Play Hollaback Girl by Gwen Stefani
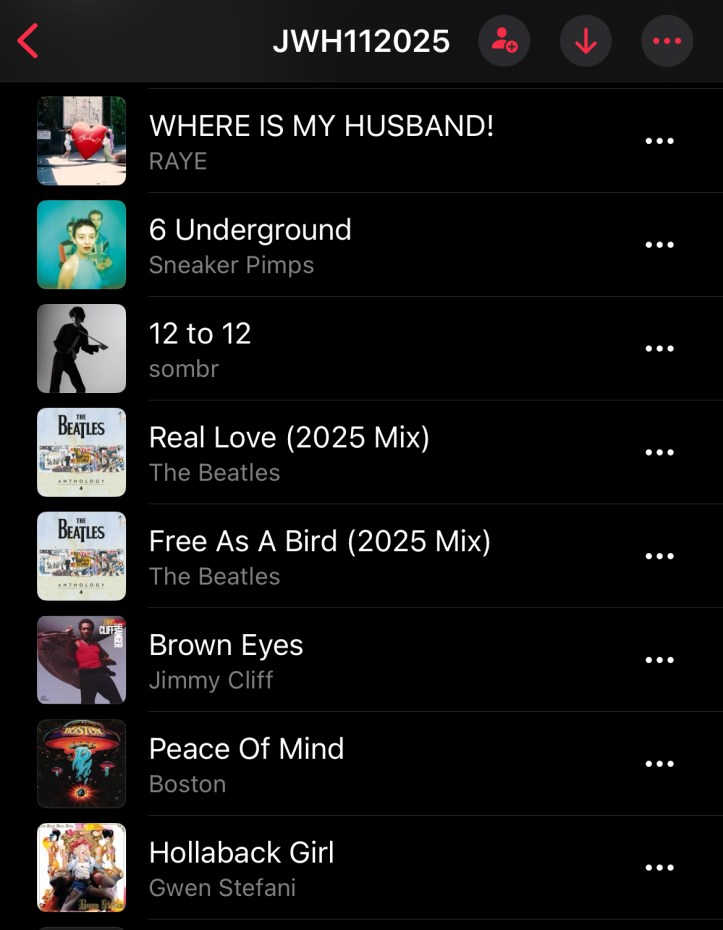The height and width of the screenshot is (930, 723). pyautogui.click(x=241, y=868)
